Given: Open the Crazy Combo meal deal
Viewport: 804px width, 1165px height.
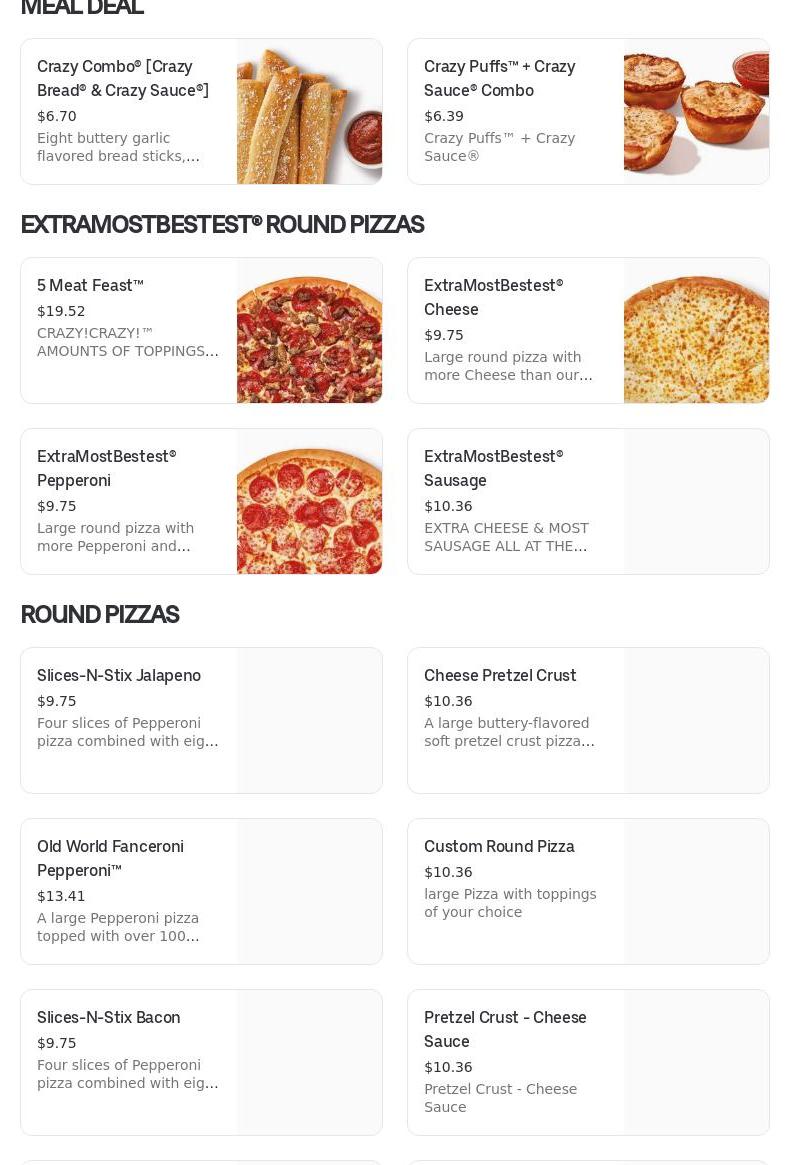Looking at the screenshot, I should 201,111.
